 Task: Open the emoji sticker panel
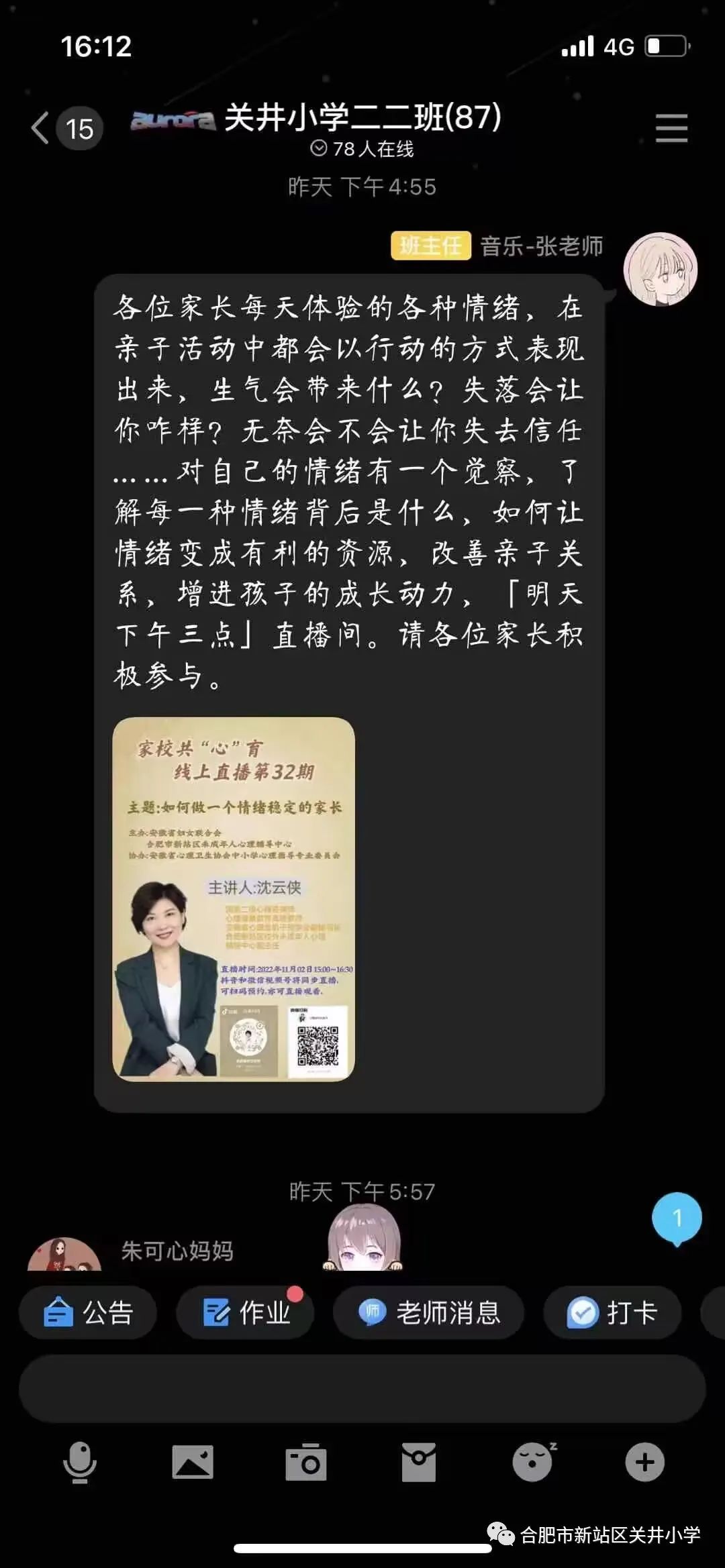pyautogui.click(x=532, y=1462)
